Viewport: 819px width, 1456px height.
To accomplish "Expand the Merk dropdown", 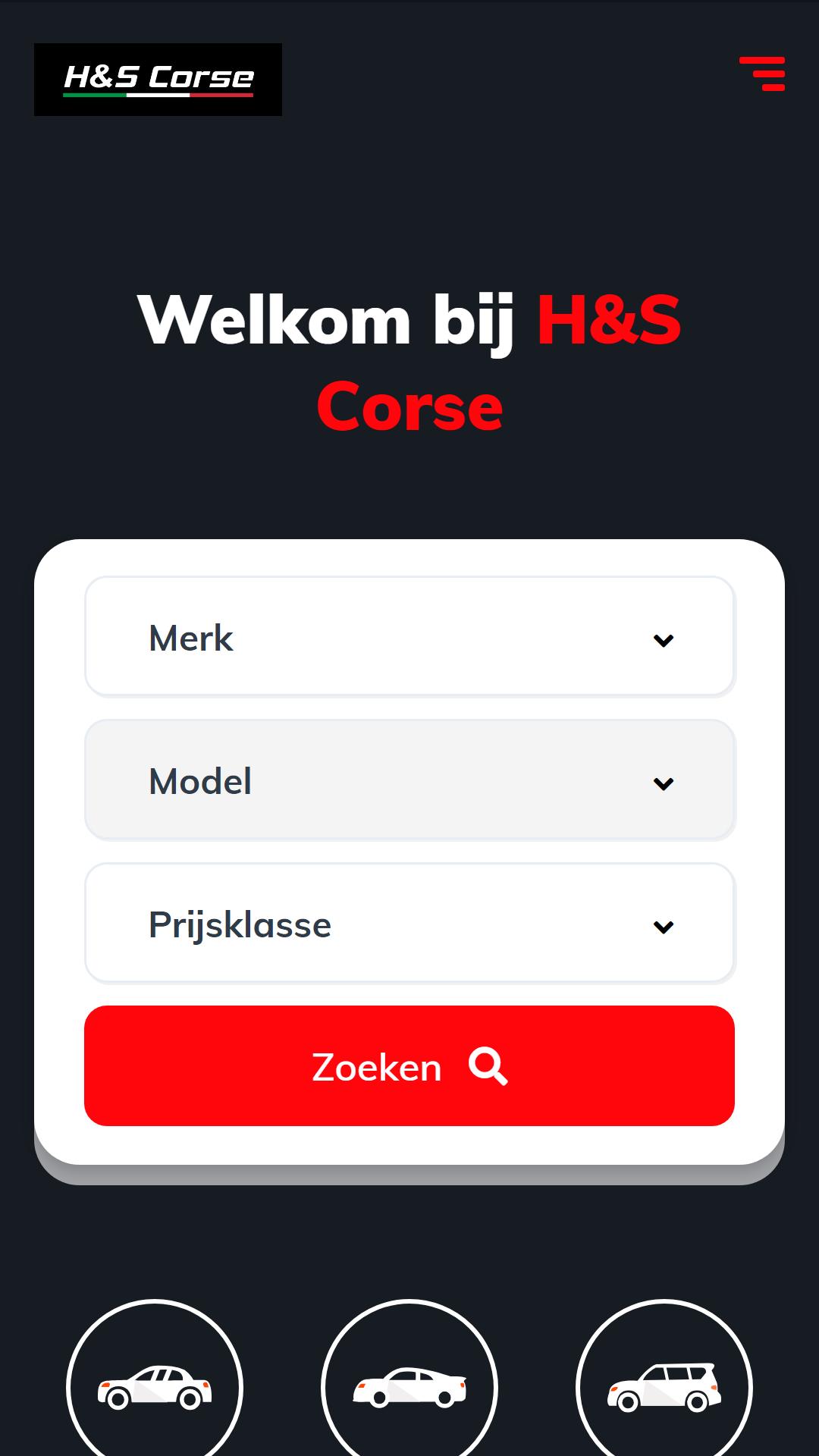I will click(409, 637).
